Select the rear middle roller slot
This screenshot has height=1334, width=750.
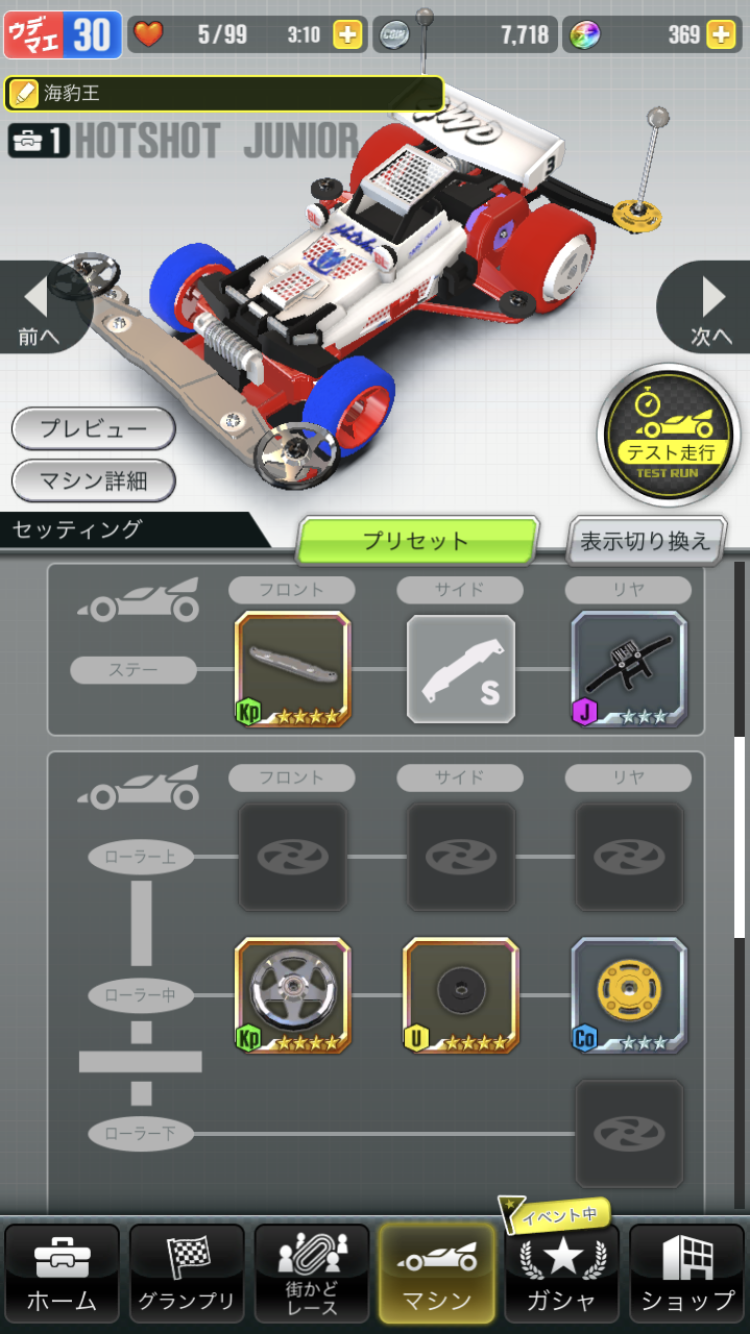[629, 995]
